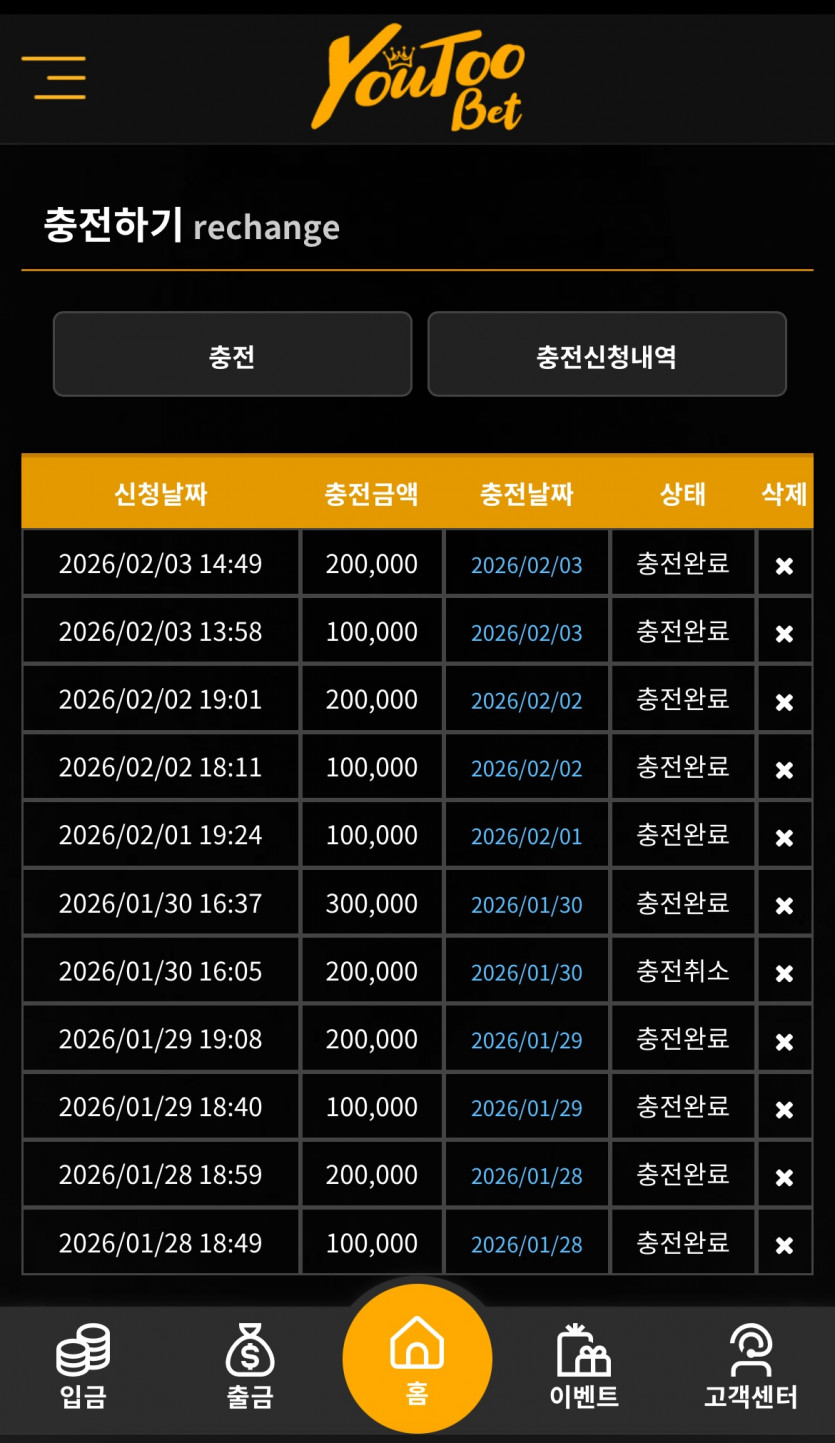The image size is (835, 1443).
Task: Remove the 2026/02/02 18:11 record
Action: click(x=785, y=770)
